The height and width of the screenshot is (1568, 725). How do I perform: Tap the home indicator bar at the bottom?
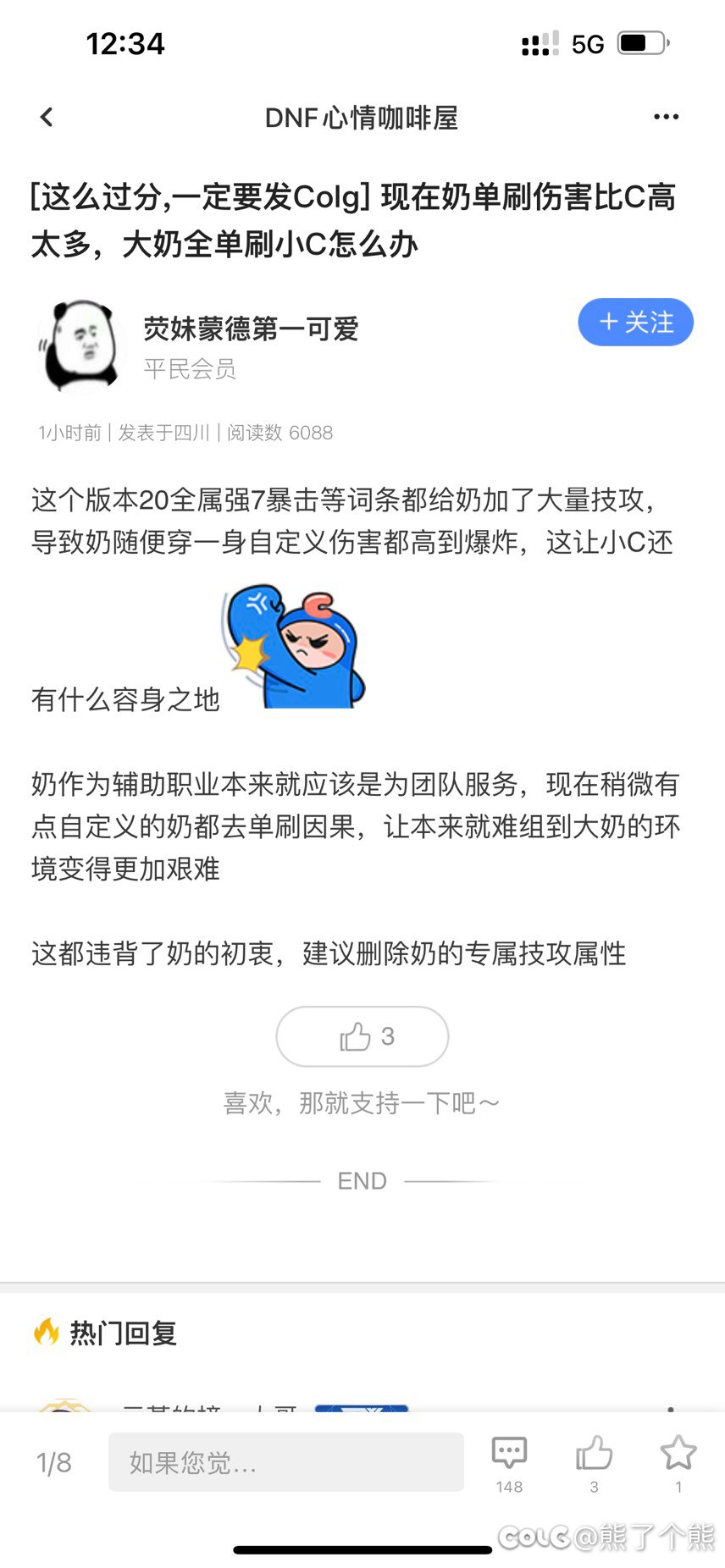(362, 1547)
